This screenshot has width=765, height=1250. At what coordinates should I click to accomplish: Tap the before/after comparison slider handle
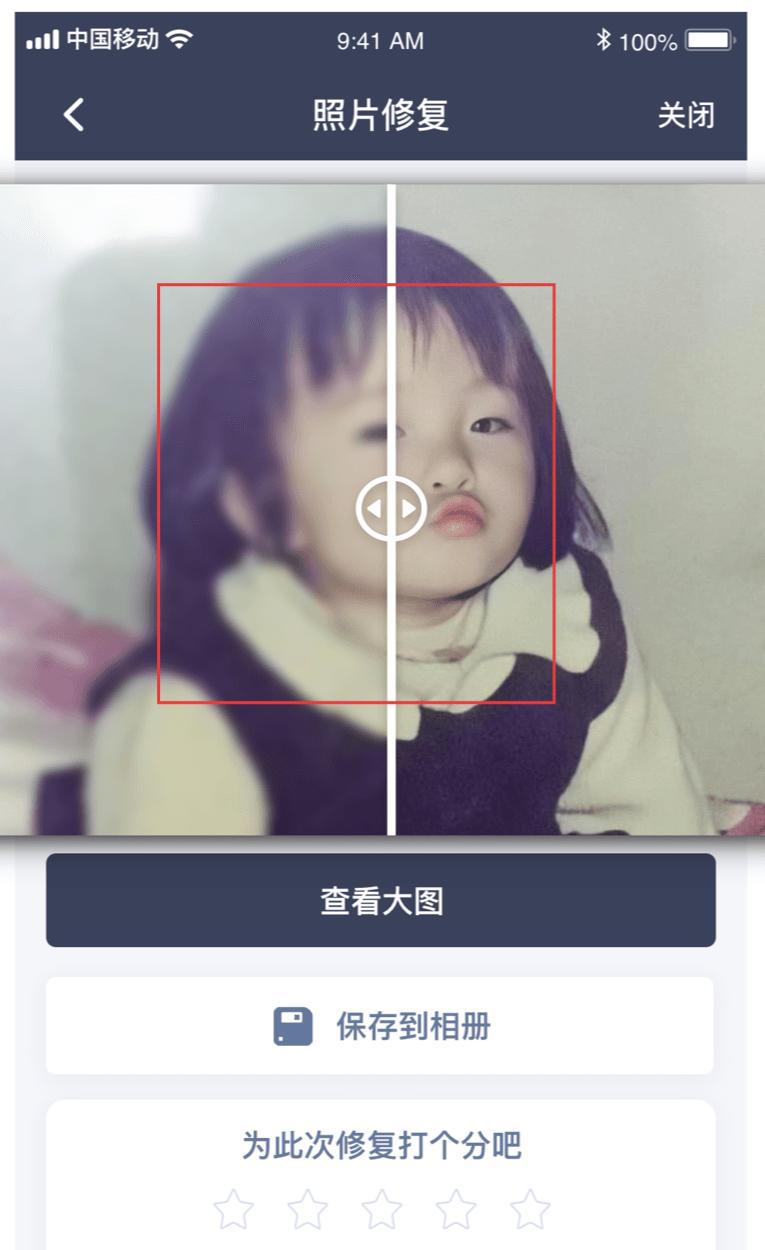point(391,509)
